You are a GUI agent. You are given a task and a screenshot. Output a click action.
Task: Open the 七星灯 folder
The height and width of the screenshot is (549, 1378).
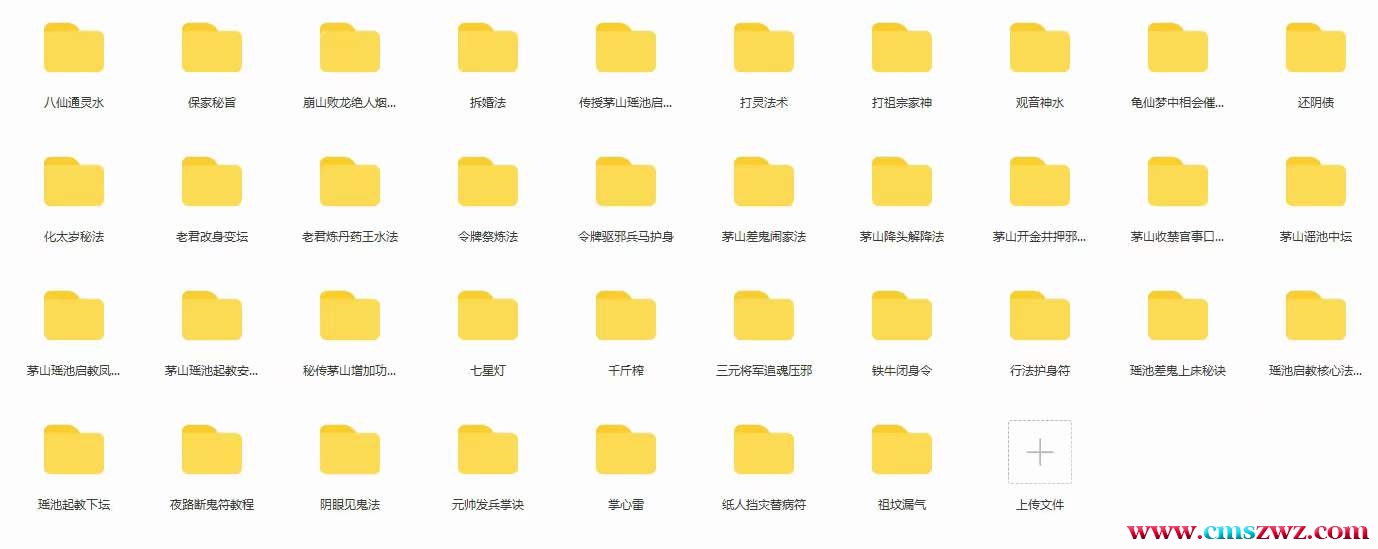[x=488, y=317]
